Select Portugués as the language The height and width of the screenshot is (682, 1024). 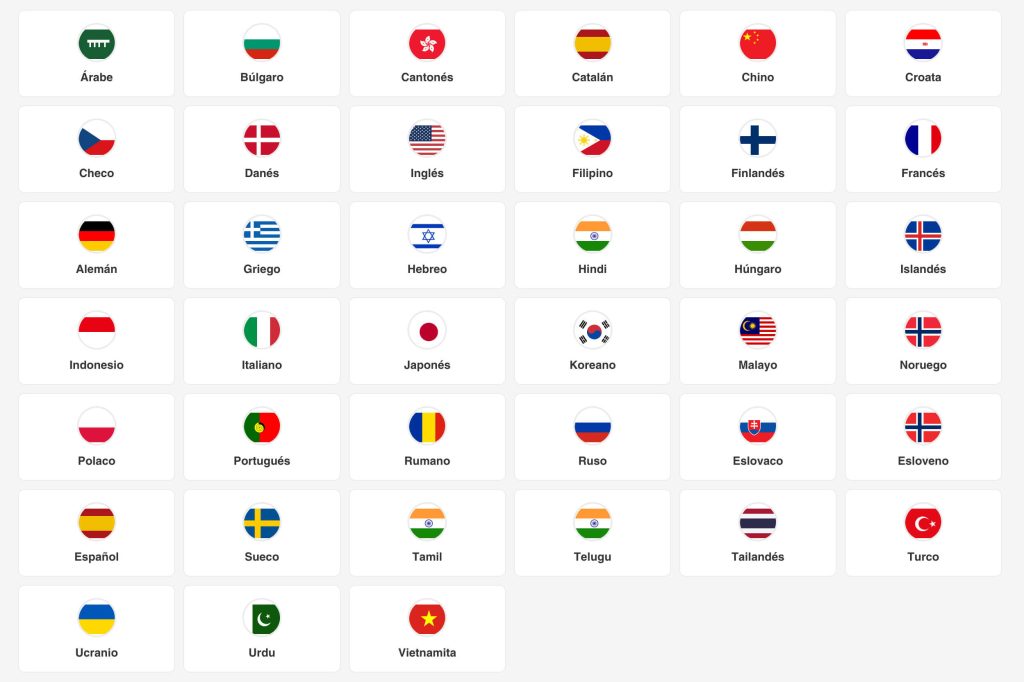pos(261,438)
